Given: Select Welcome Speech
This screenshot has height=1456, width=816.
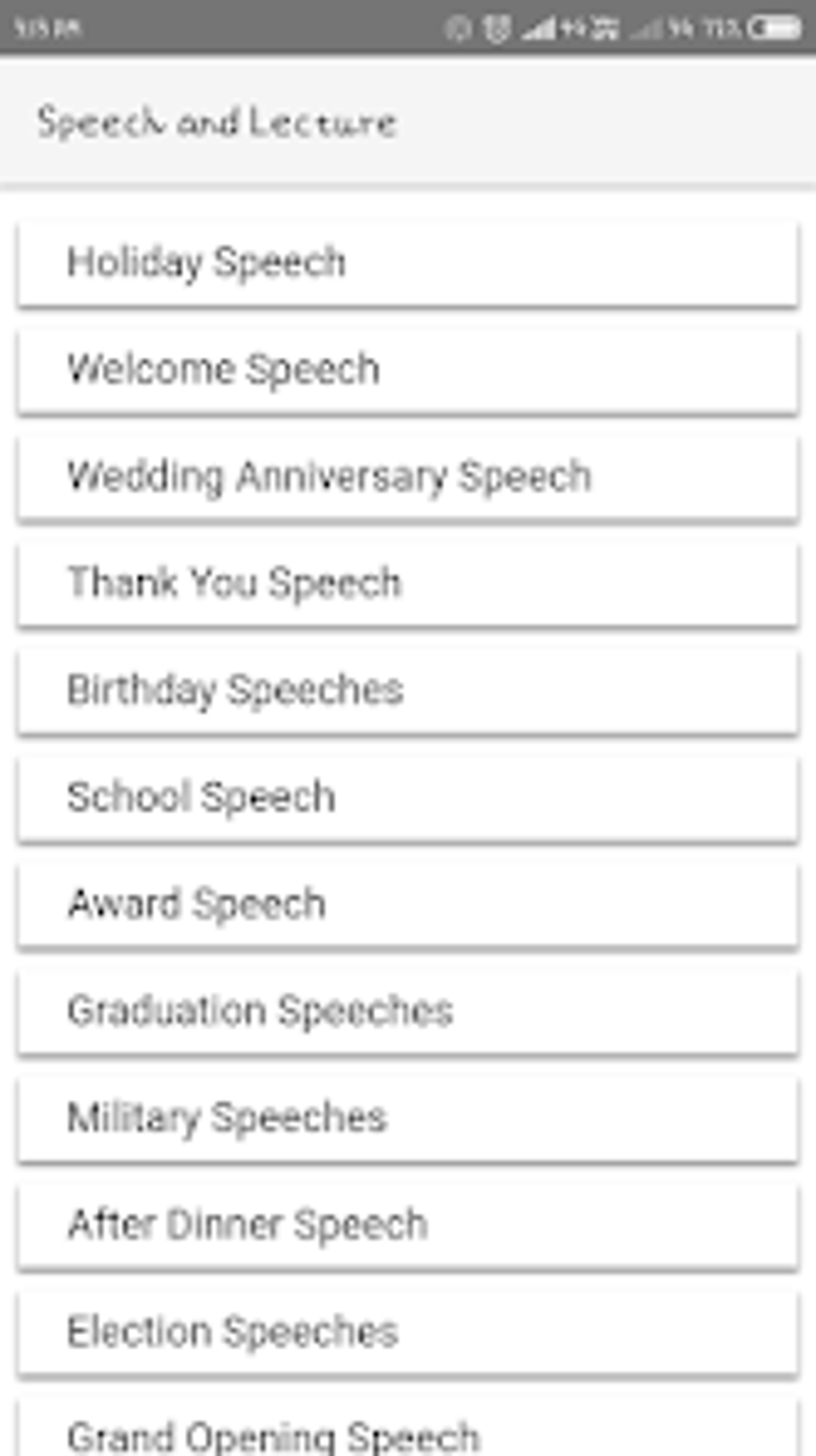Looking at the screenshot, I should (x=407, y=370).
